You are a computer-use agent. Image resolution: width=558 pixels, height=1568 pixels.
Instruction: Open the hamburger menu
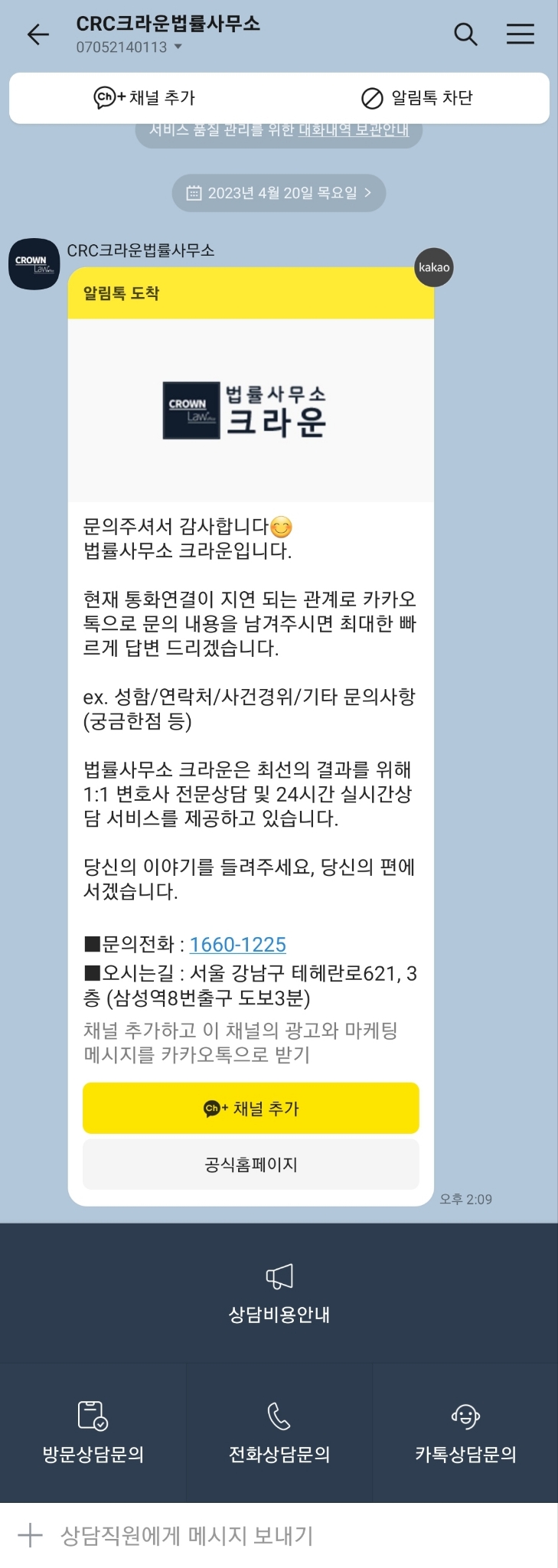[x=520, y=34]
